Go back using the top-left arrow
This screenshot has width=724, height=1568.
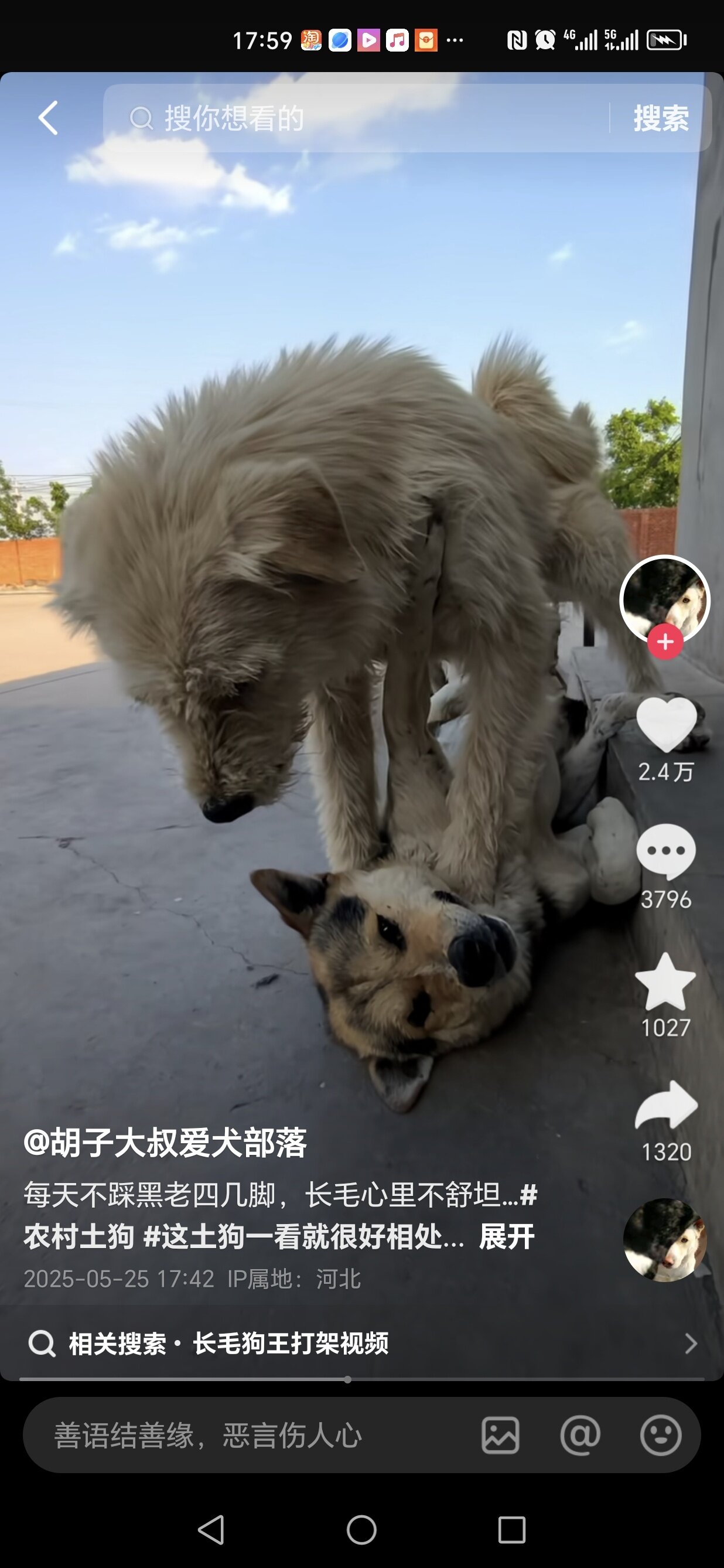48,117
